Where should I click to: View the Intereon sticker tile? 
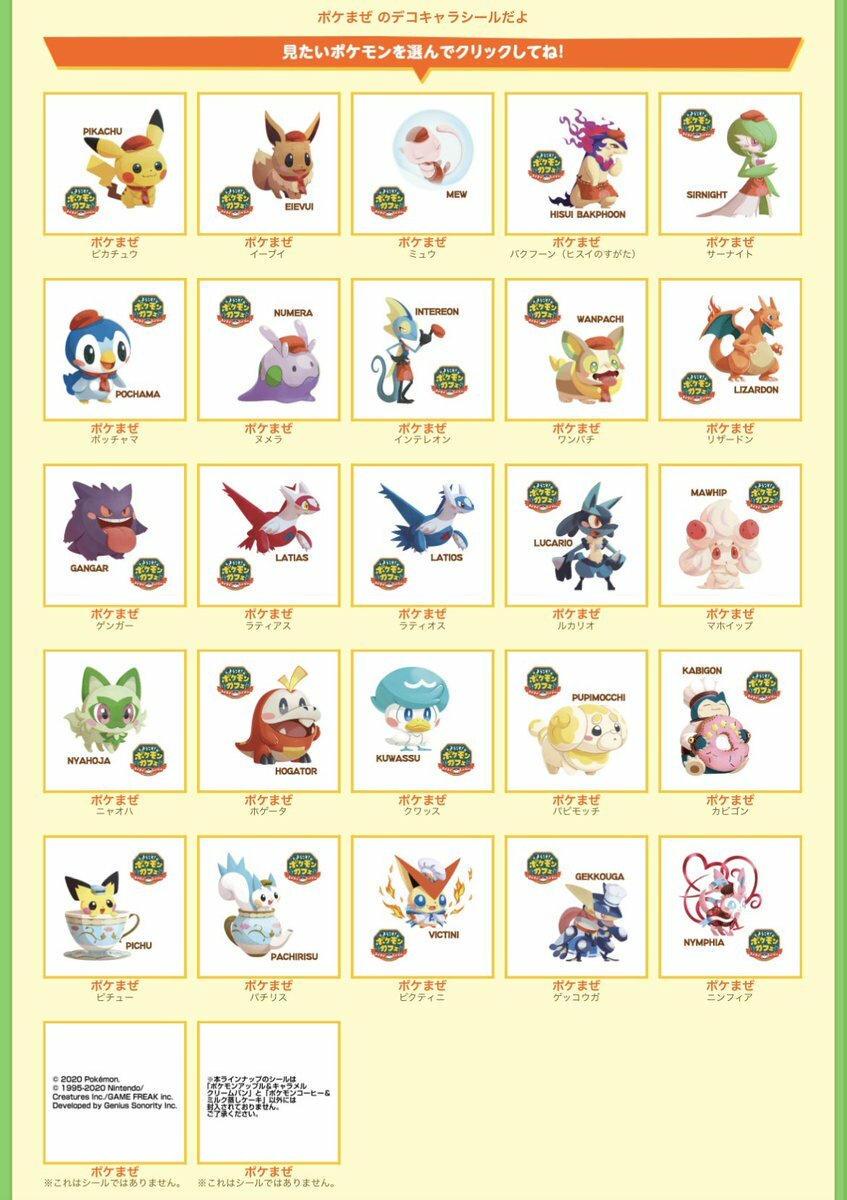[x=422, y=350]
